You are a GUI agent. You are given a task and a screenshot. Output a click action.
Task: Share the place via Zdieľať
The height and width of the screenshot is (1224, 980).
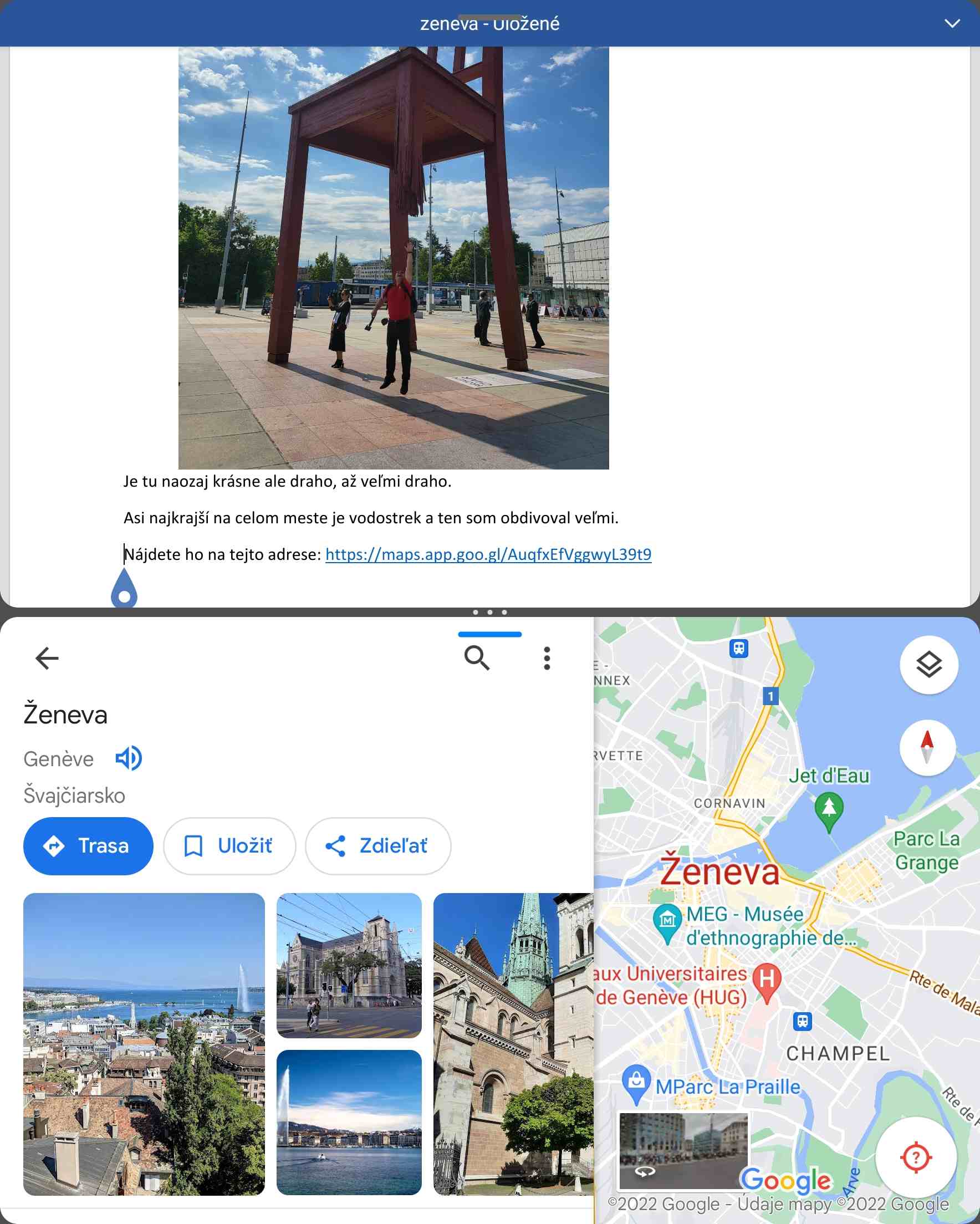point(377,846)
